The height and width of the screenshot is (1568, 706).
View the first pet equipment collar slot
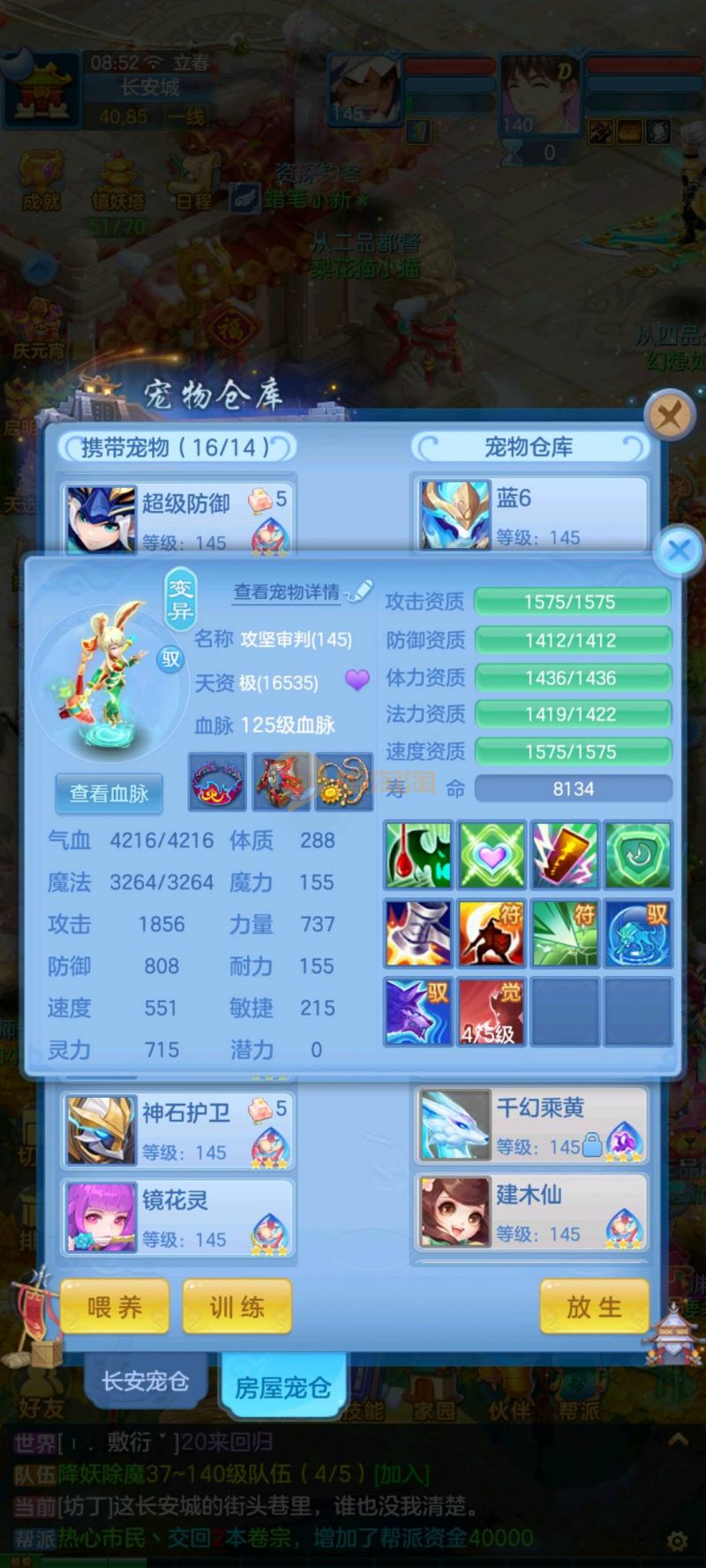click(217, 782)
